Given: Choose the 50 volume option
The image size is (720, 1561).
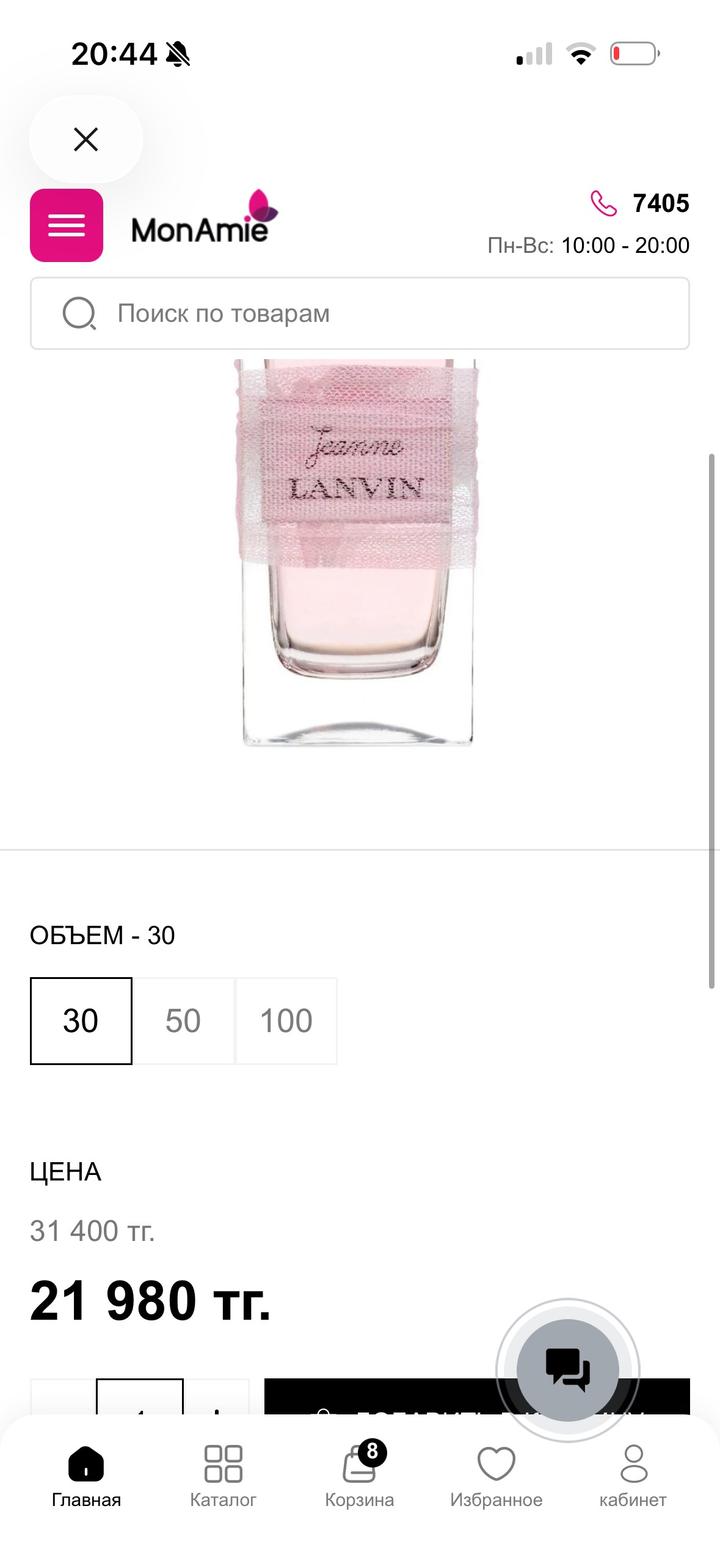Looking at the screenshot, I should 183,1021.
